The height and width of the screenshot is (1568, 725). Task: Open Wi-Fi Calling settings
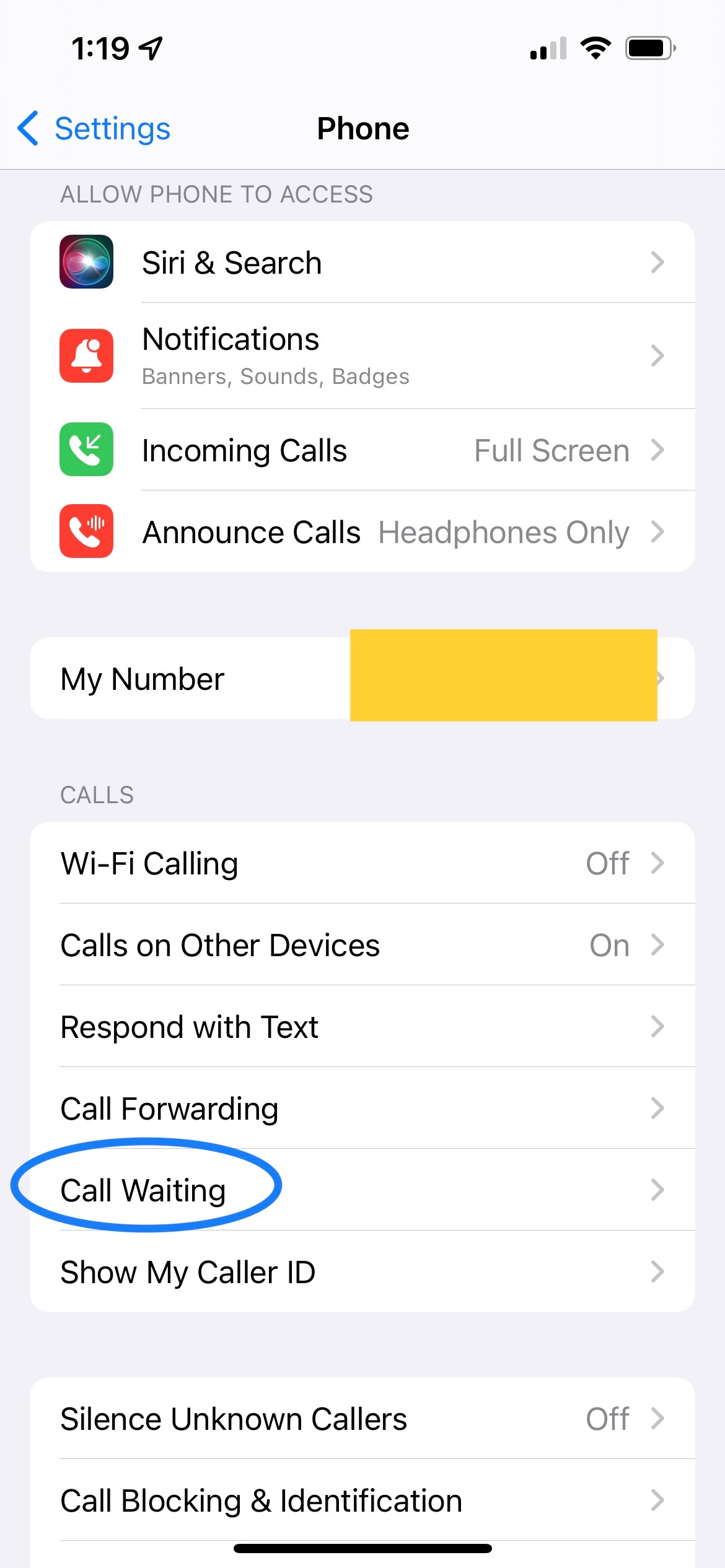362,863
